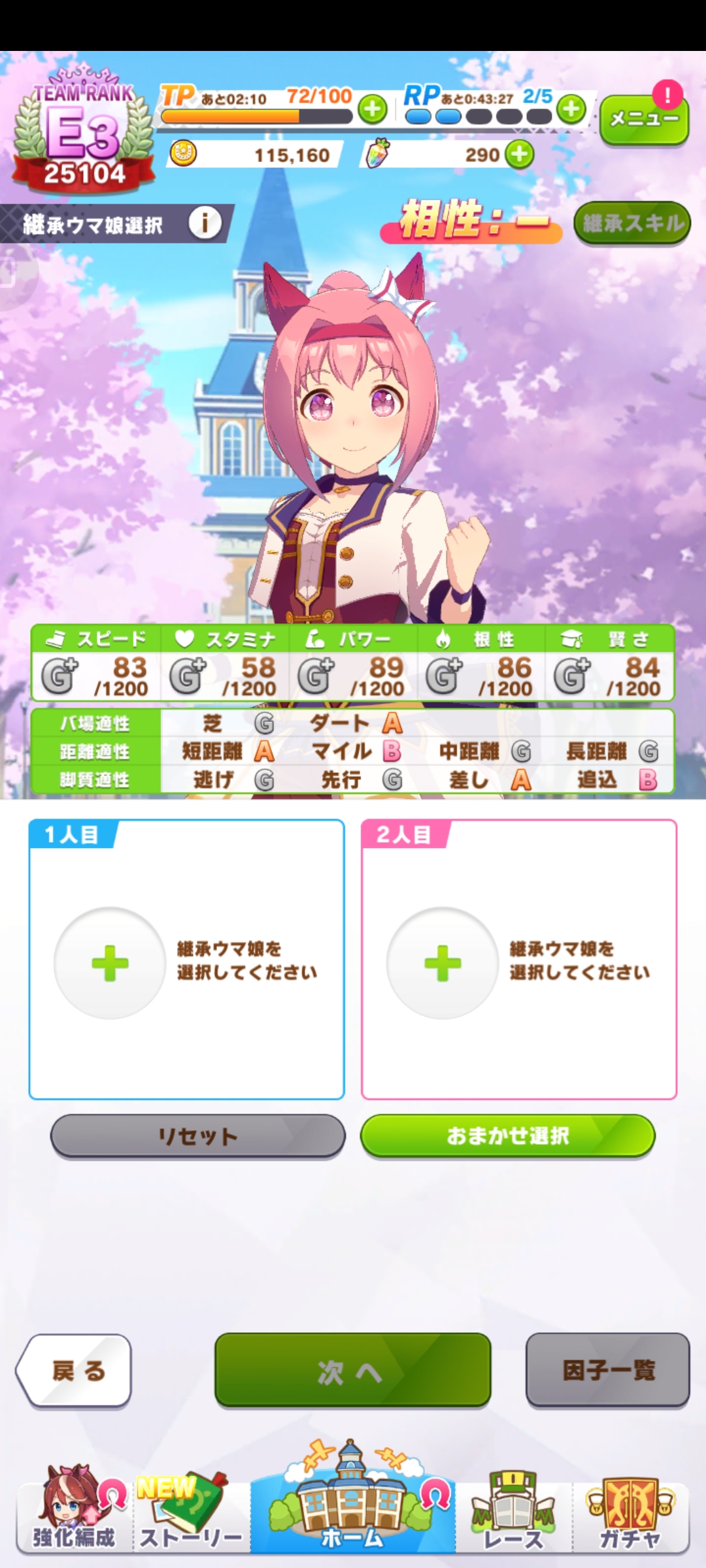Add RP with the green plus button
This screenshot has height=1568, width=706.
[571, 109]
